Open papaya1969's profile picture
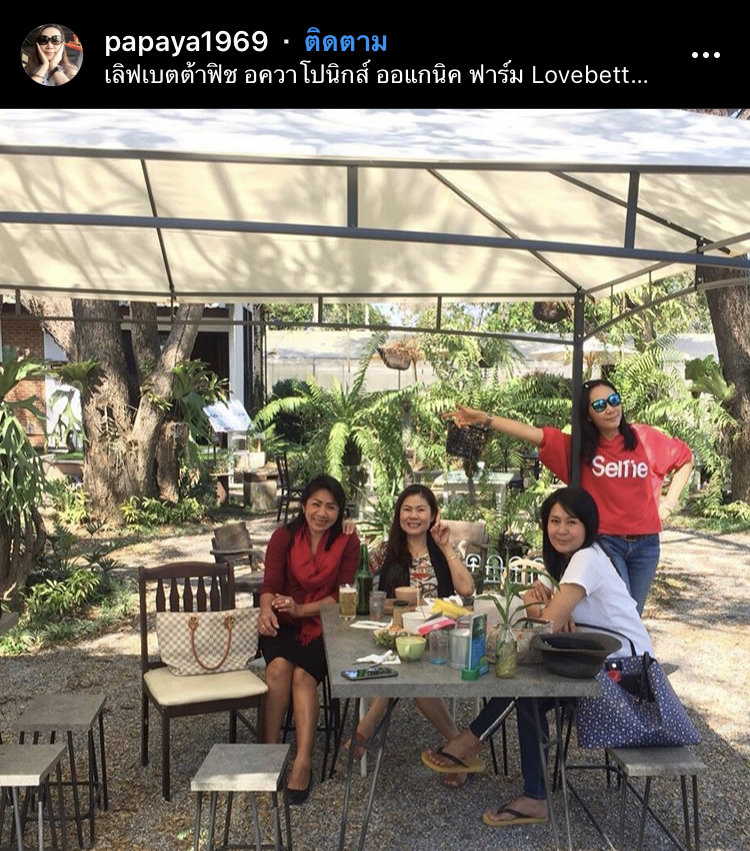The height and width of the screenshot is (851, 750). pos(51,55)
